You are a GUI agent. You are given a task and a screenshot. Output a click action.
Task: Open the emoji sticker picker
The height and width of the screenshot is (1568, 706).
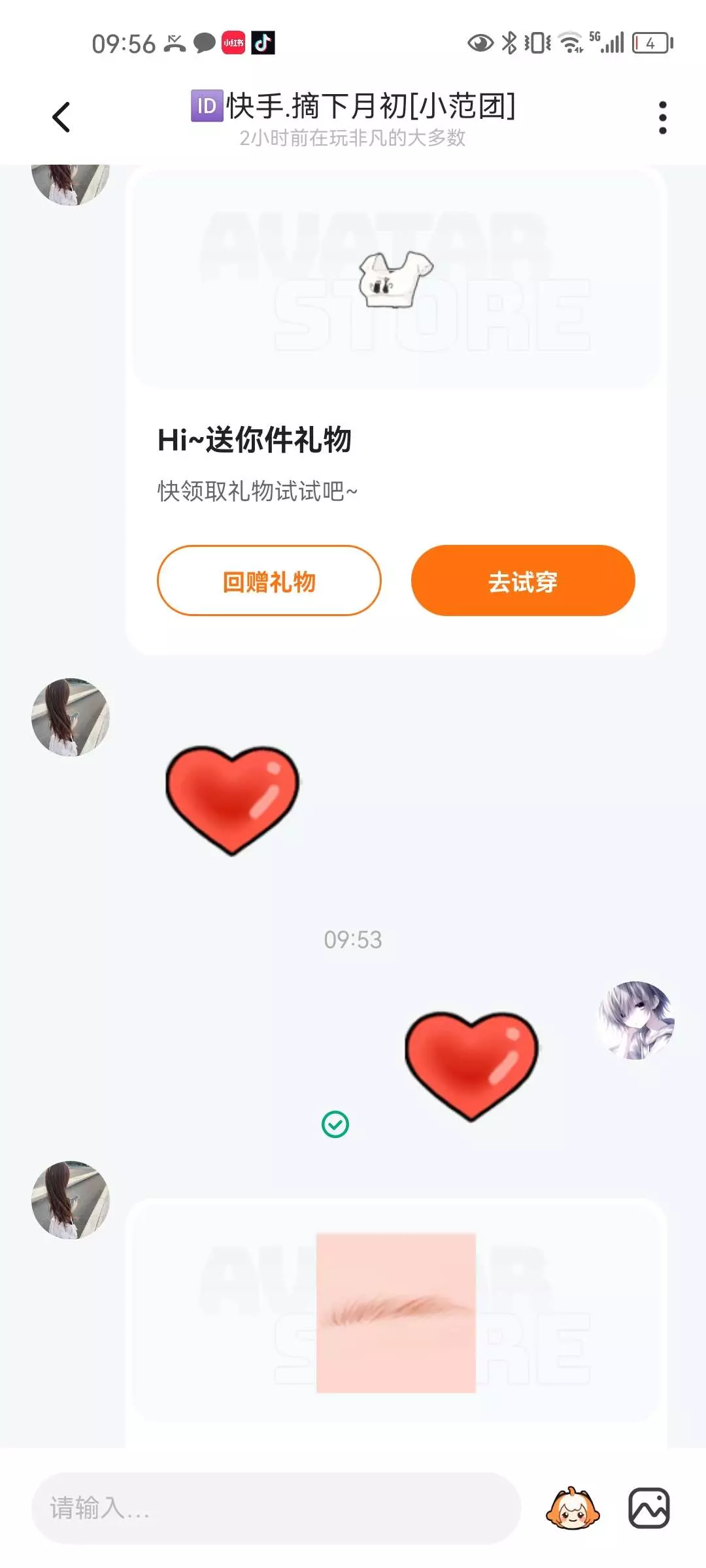pyautogui.click(x=573, y=1509)
